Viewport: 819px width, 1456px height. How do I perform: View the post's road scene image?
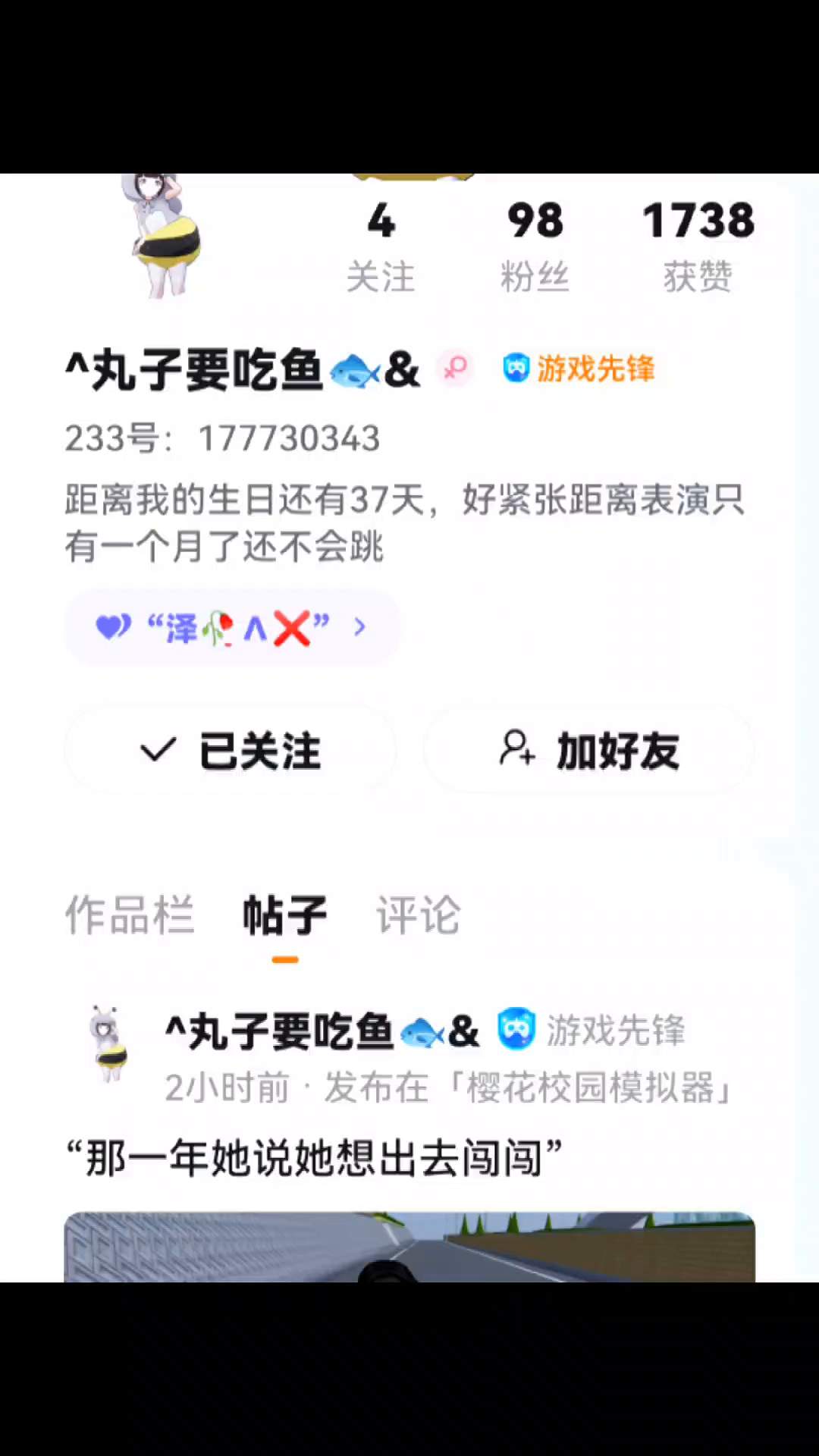409,1247
